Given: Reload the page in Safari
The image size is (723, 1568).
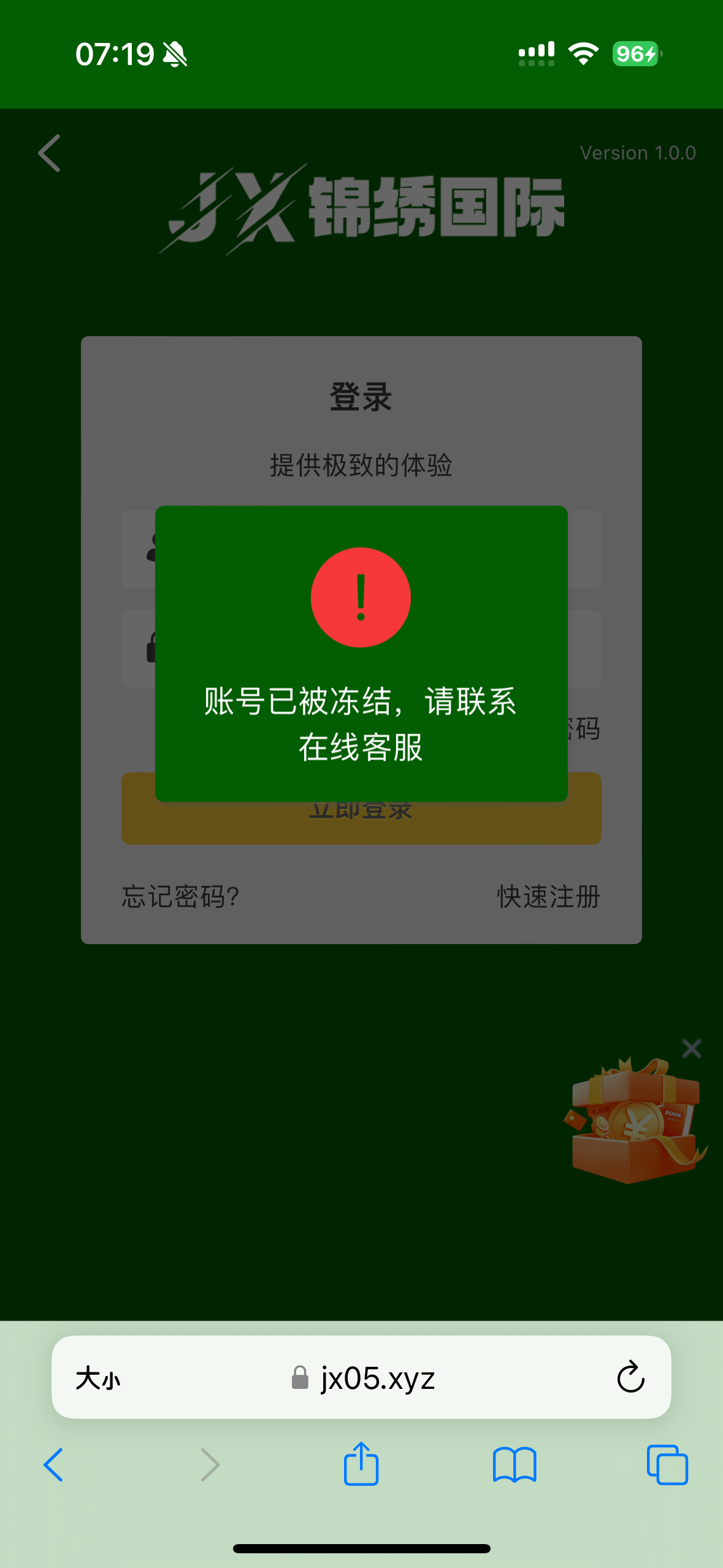Looking at the screenshot, I should click(x=630, y=1377).
